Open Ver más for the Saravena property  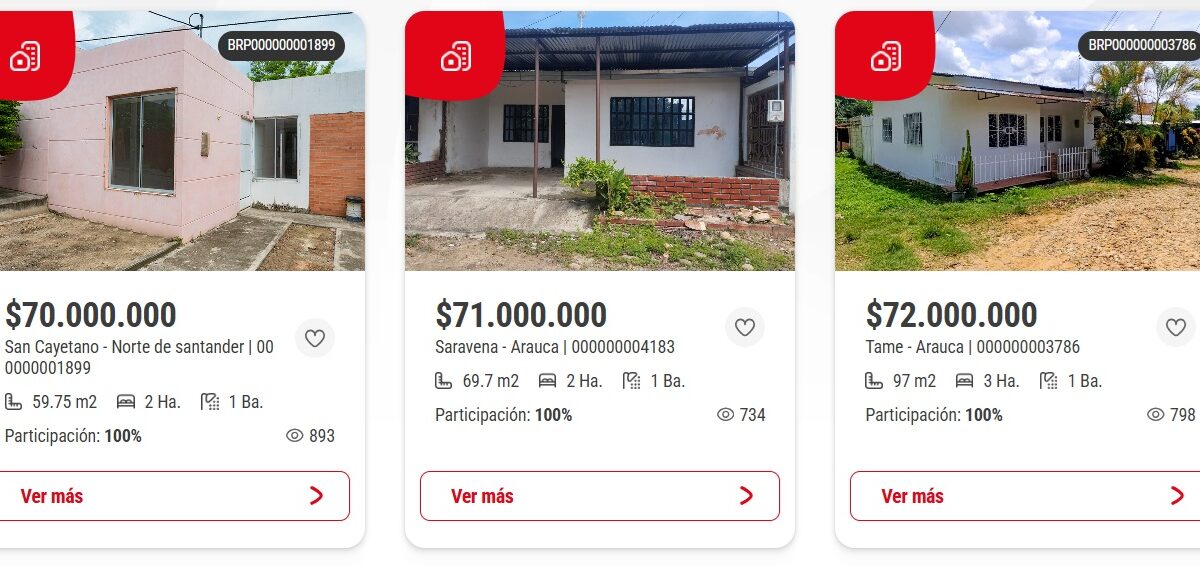[599, 496]
